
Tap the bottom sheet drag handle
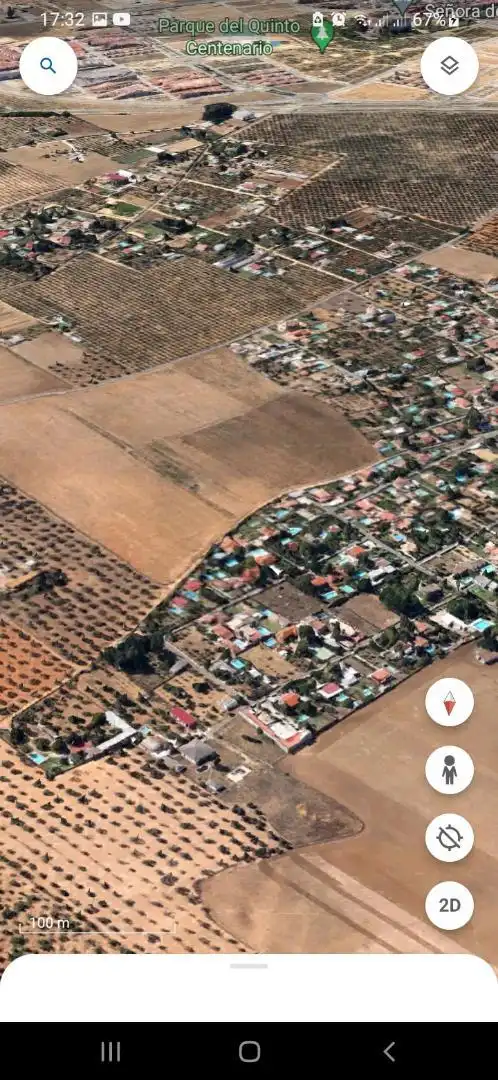pos(249,966)
